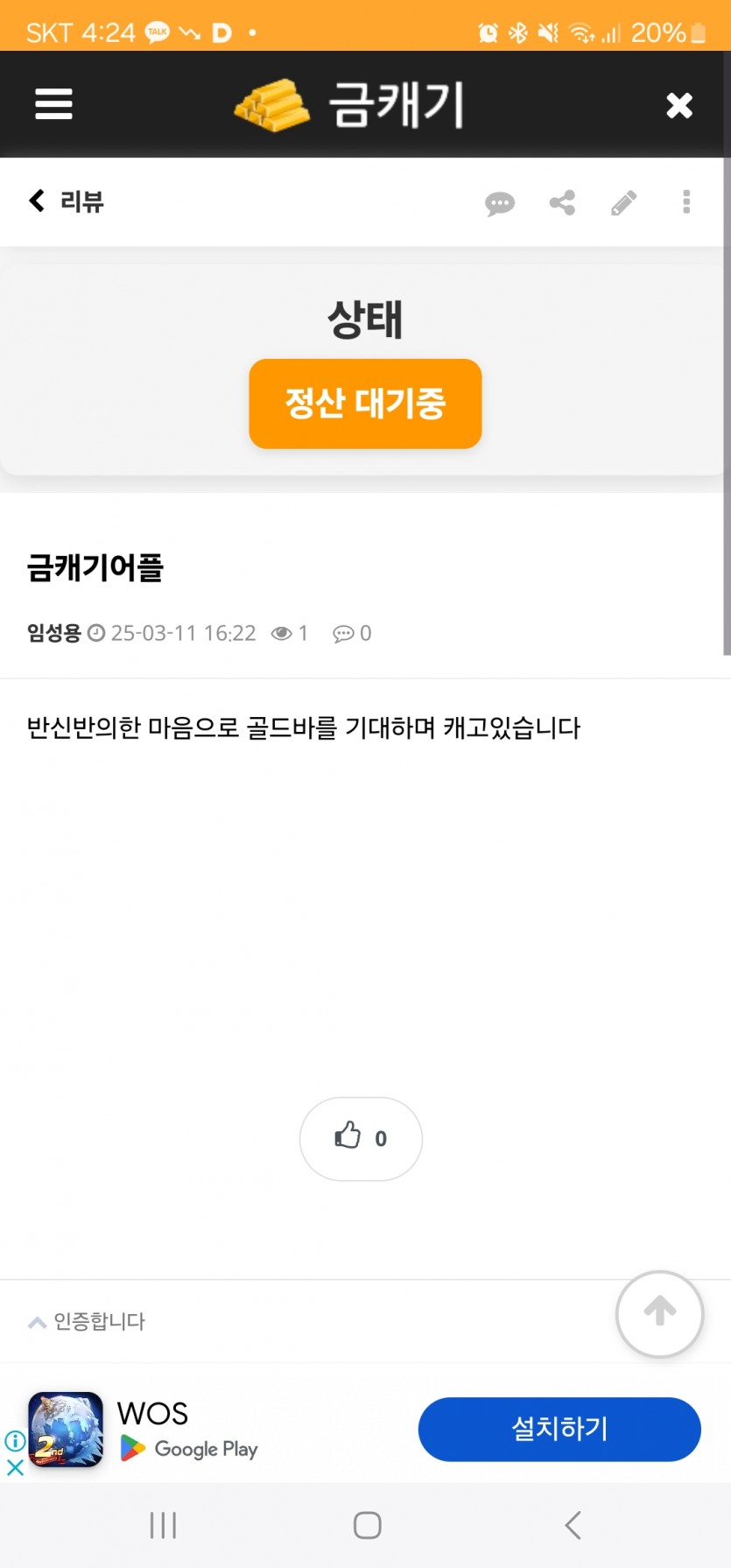This screenshot has width=731, height=1568.
Task: Open the ad info icon
Action: (15, 1440)
